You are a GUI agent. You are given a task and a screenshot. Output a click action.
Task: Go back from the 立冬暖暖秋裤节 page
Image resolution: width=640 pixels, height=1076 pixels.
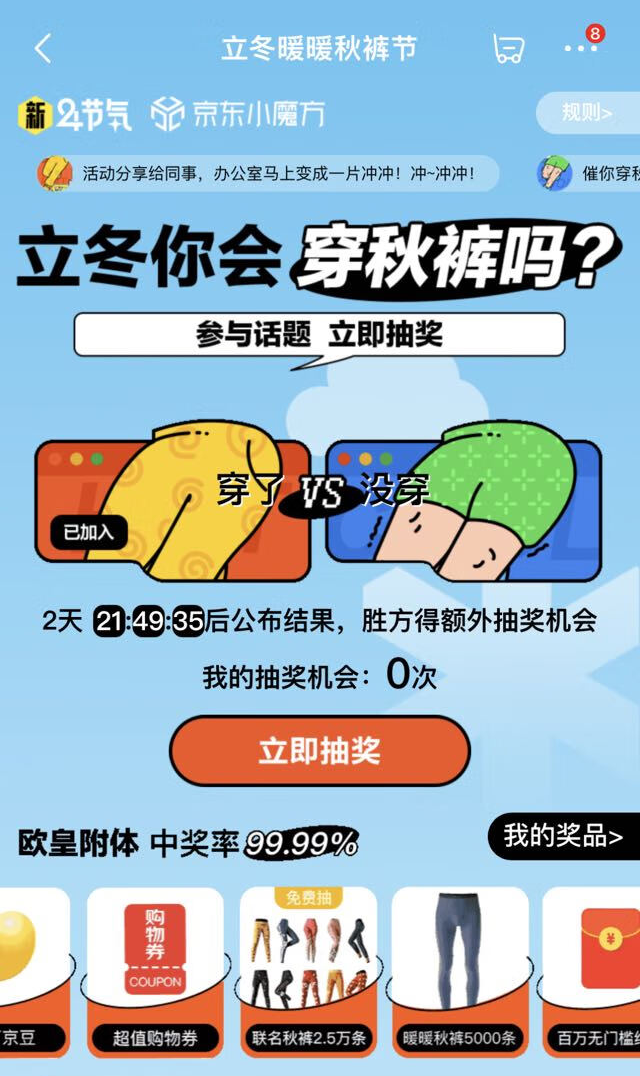pos(42,48)
